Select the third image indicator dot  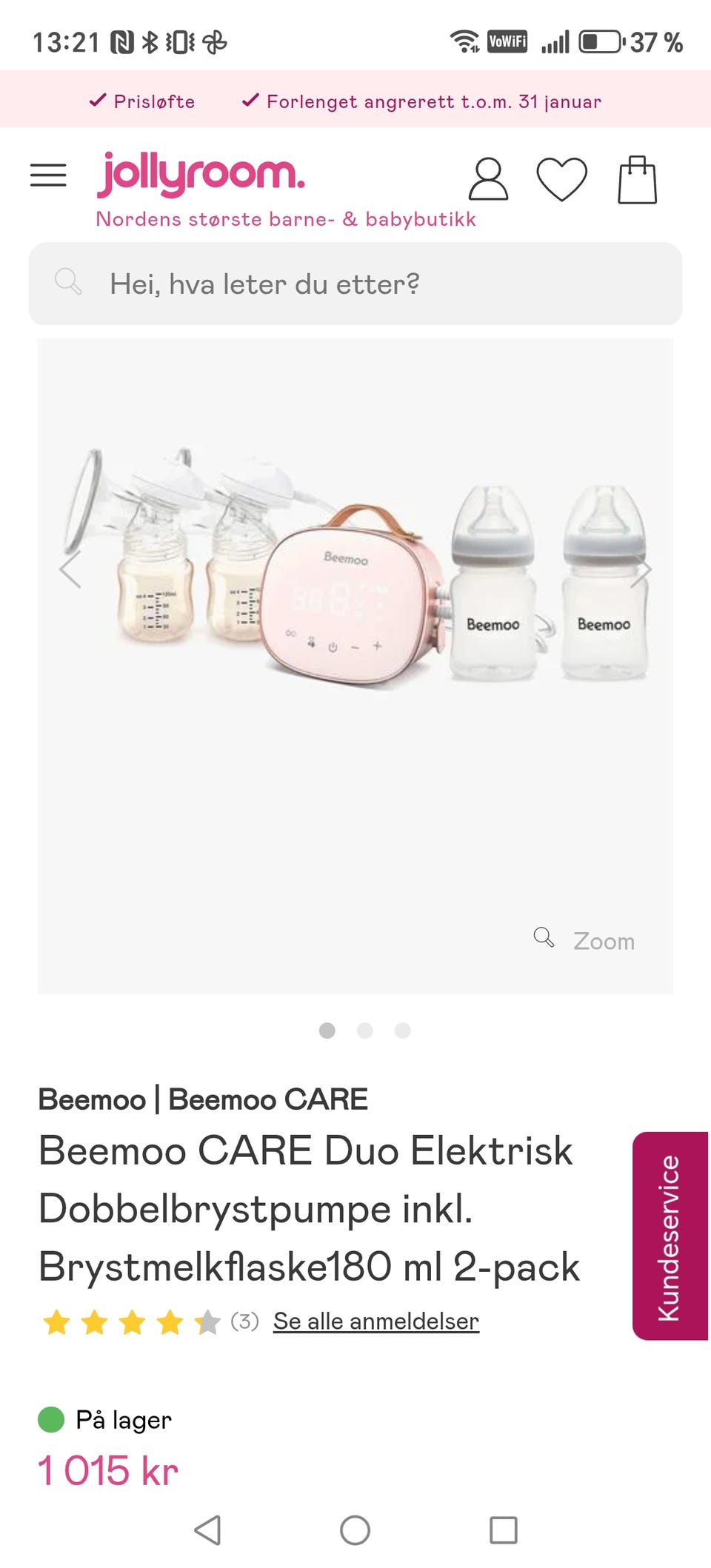pos(402,1031)
